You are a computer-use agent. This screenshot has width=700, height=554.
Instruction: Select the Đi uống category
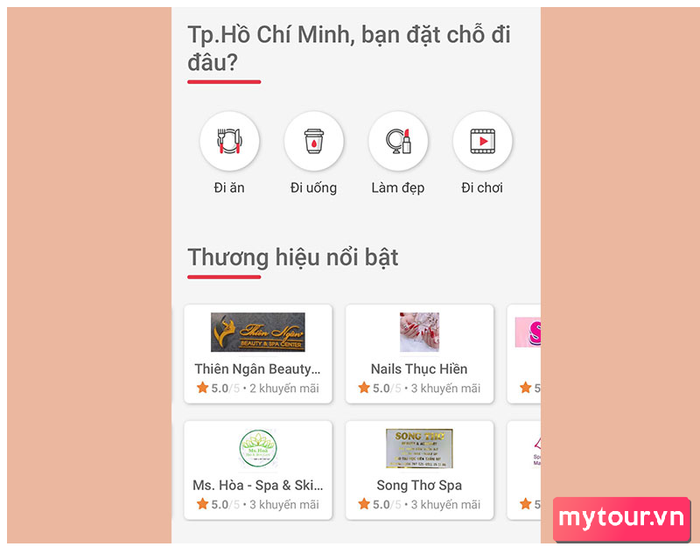314,142
